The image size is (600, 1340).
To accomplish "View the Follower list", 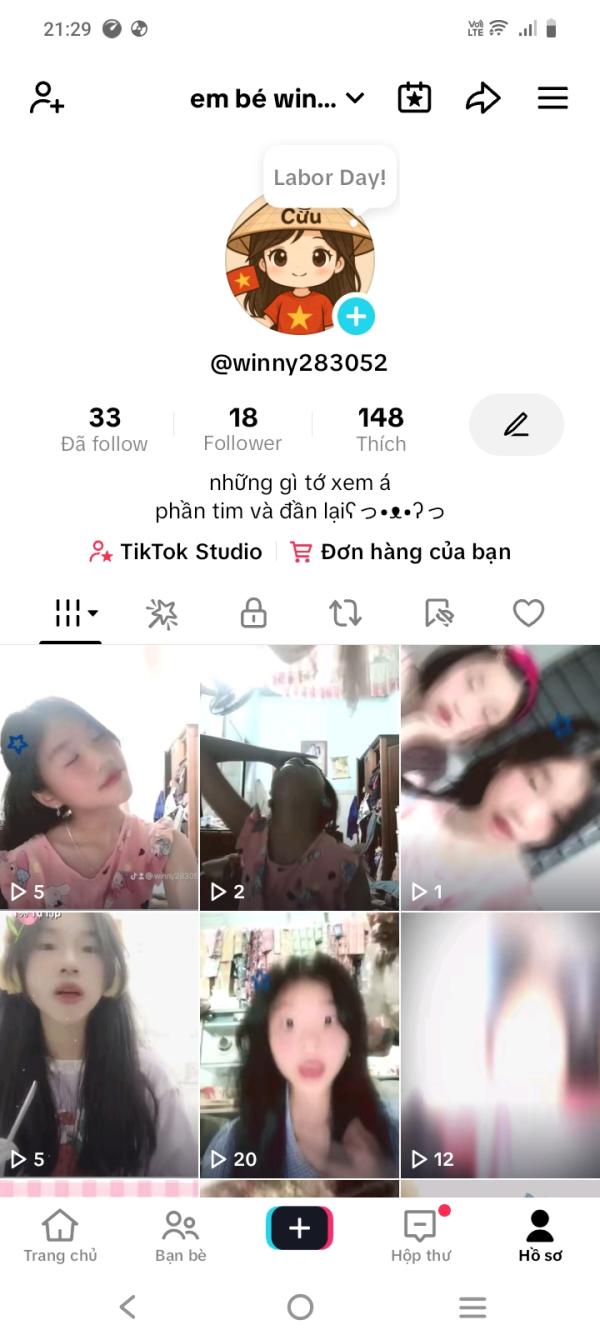I will coord(243,429).
